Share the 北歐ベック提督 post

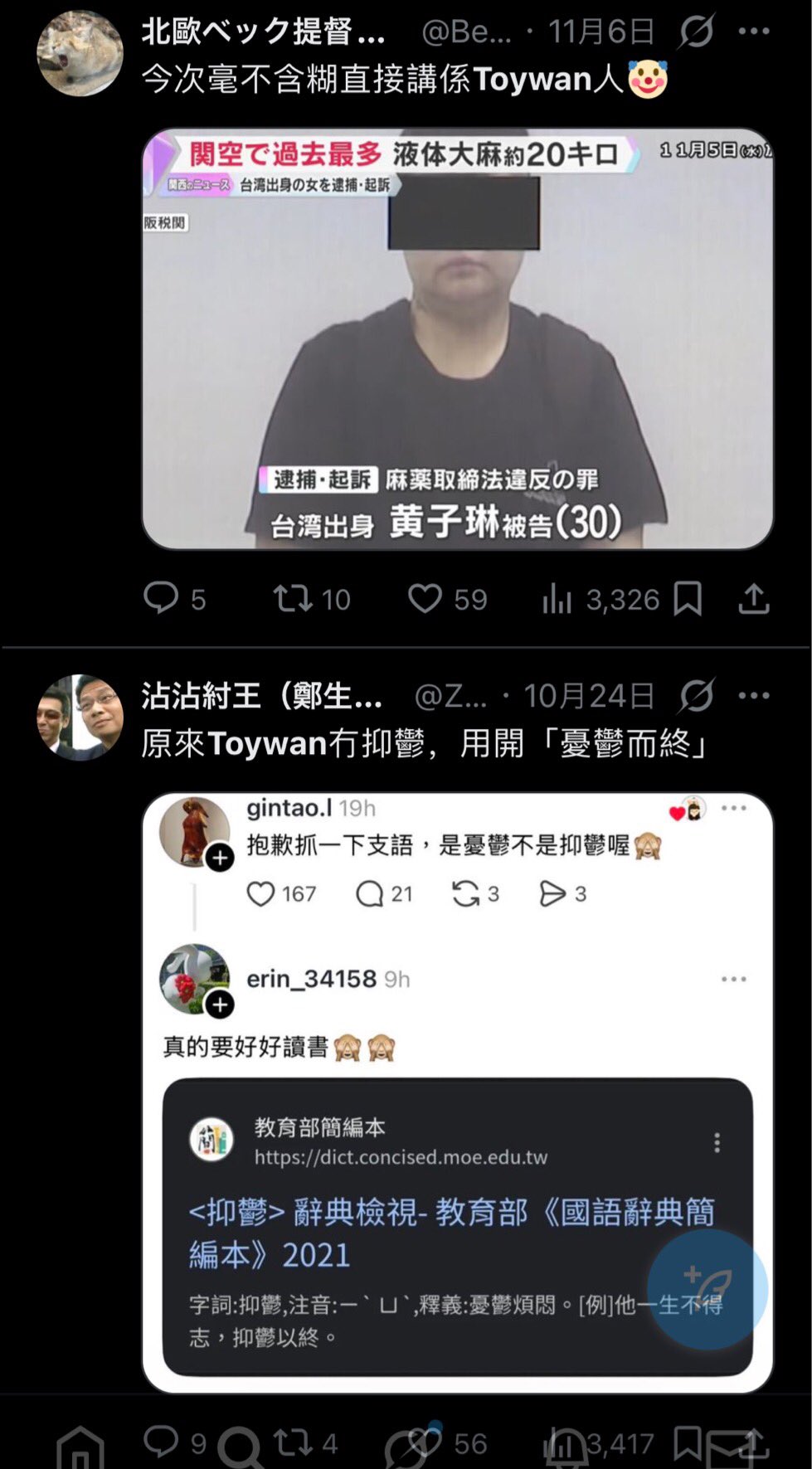[753, 598]
